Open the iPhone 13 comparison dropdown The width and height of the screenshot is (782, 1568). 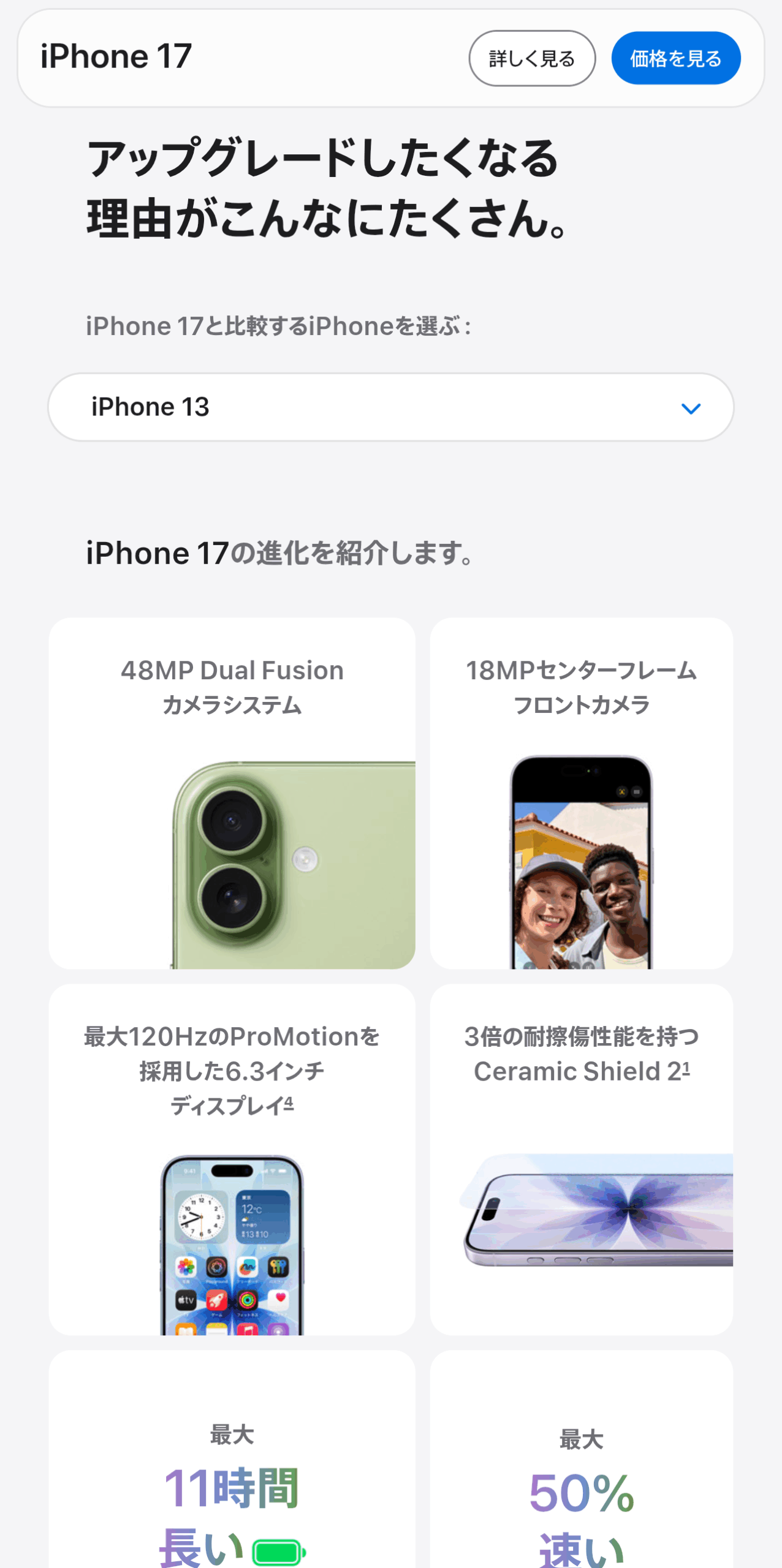[x=391, y=407]
